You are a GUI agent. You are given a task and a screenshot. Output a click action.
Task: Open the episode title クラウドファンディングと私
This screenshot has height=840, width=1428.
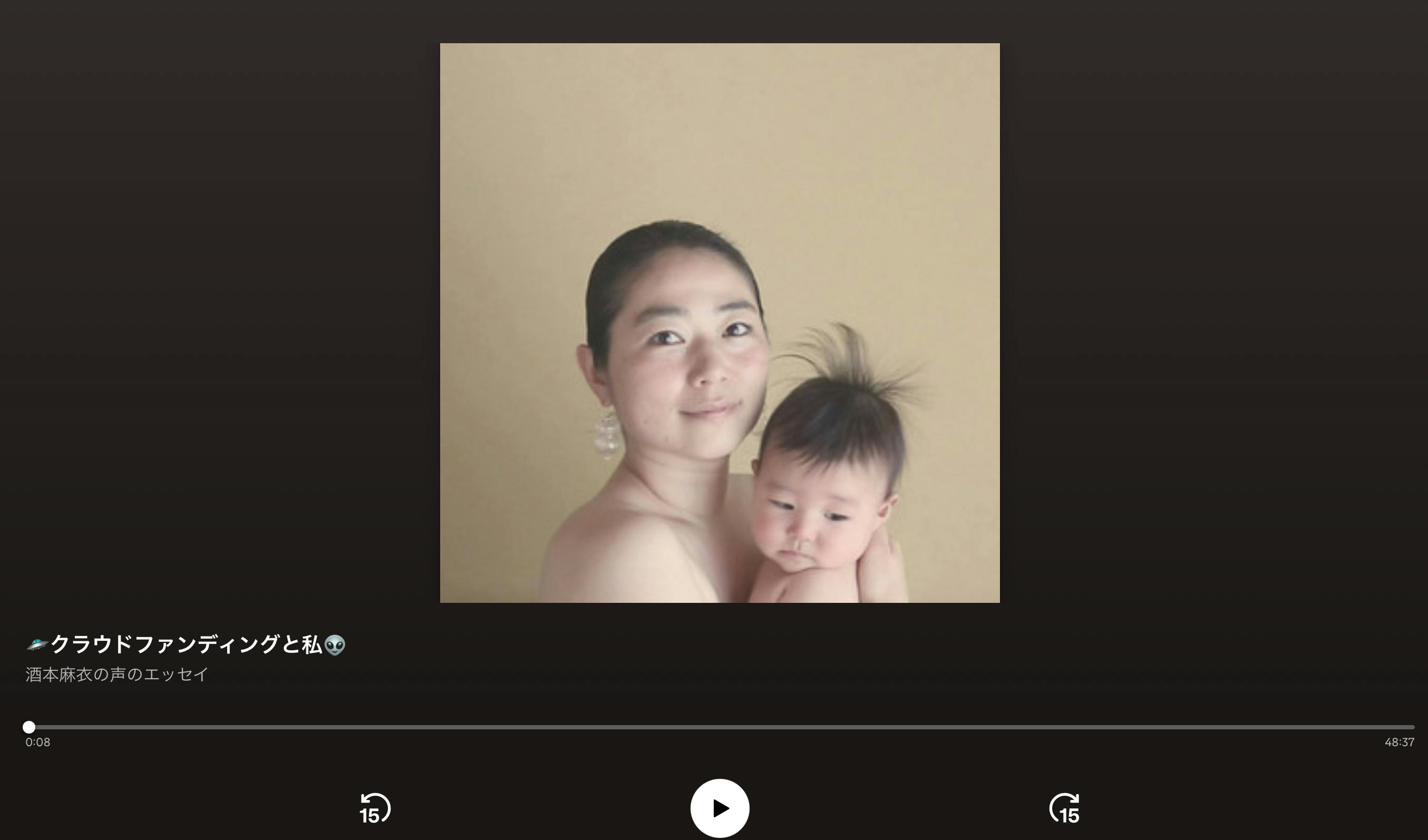186,644
